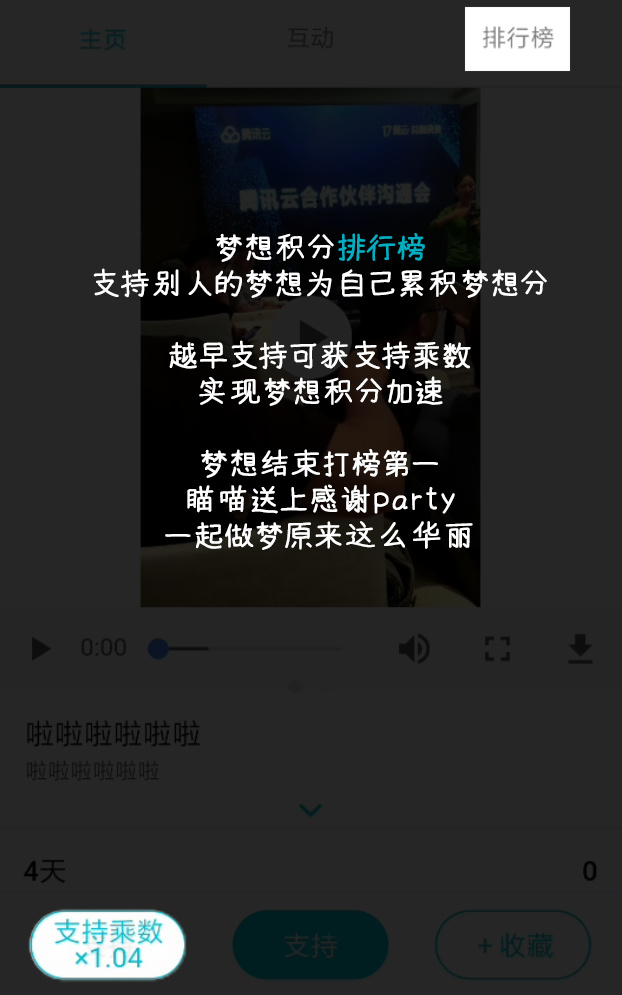Screen dimensions: 622x995
Task: Switch to the 互动 tab
Action: pyautogui.click(x=310, y=39)
